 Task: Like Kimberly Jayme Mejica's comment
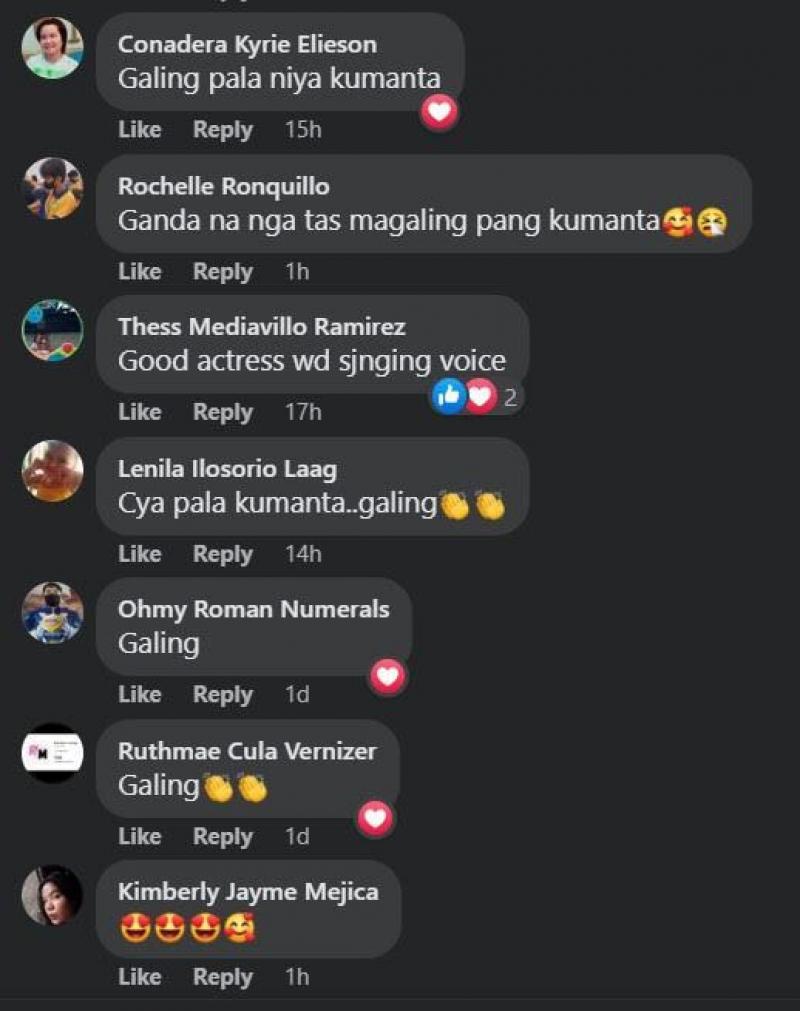click(139, 977)
